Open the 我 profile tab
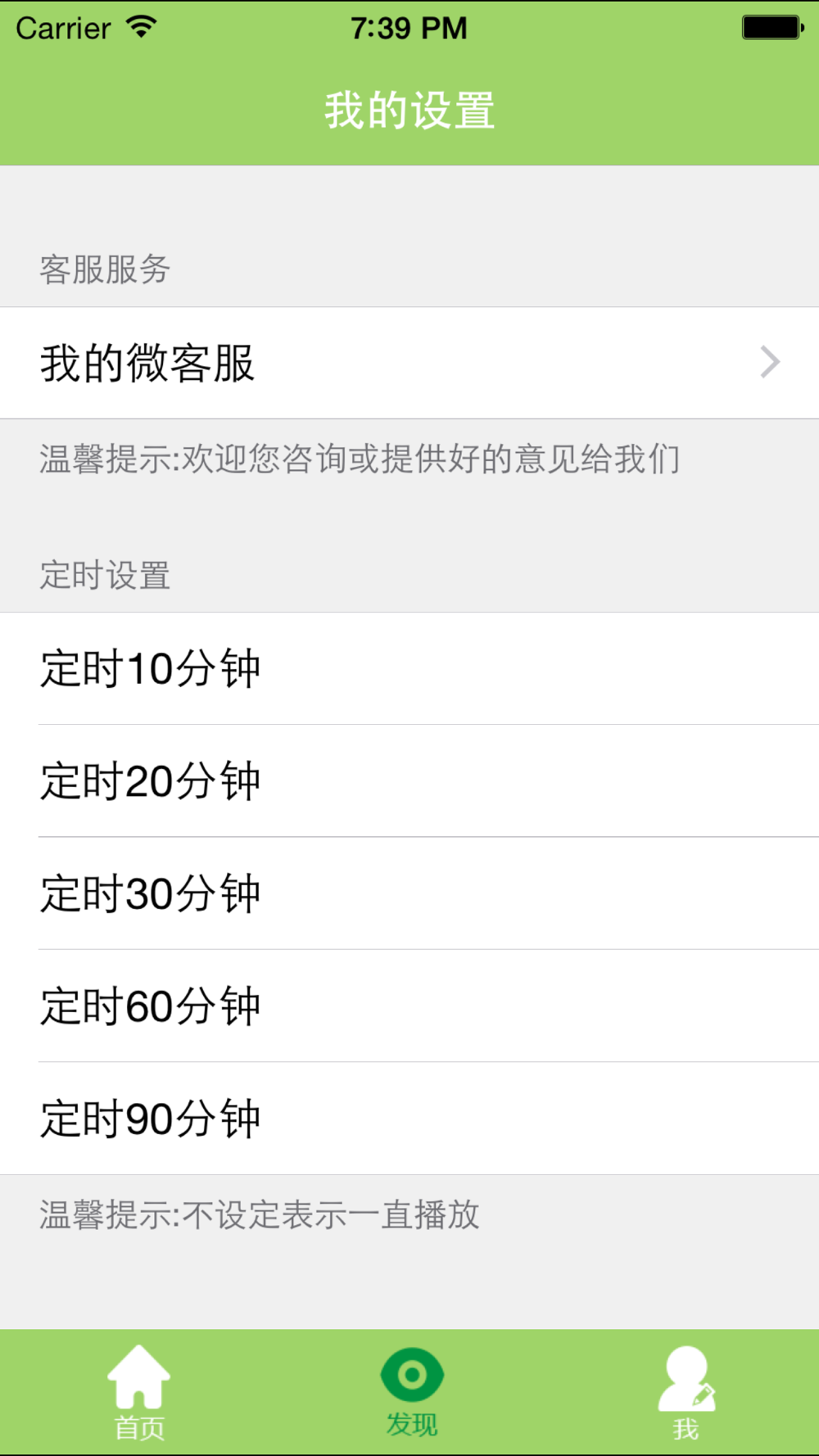Screen dimensions: 819x1456 pos(686,1393)
